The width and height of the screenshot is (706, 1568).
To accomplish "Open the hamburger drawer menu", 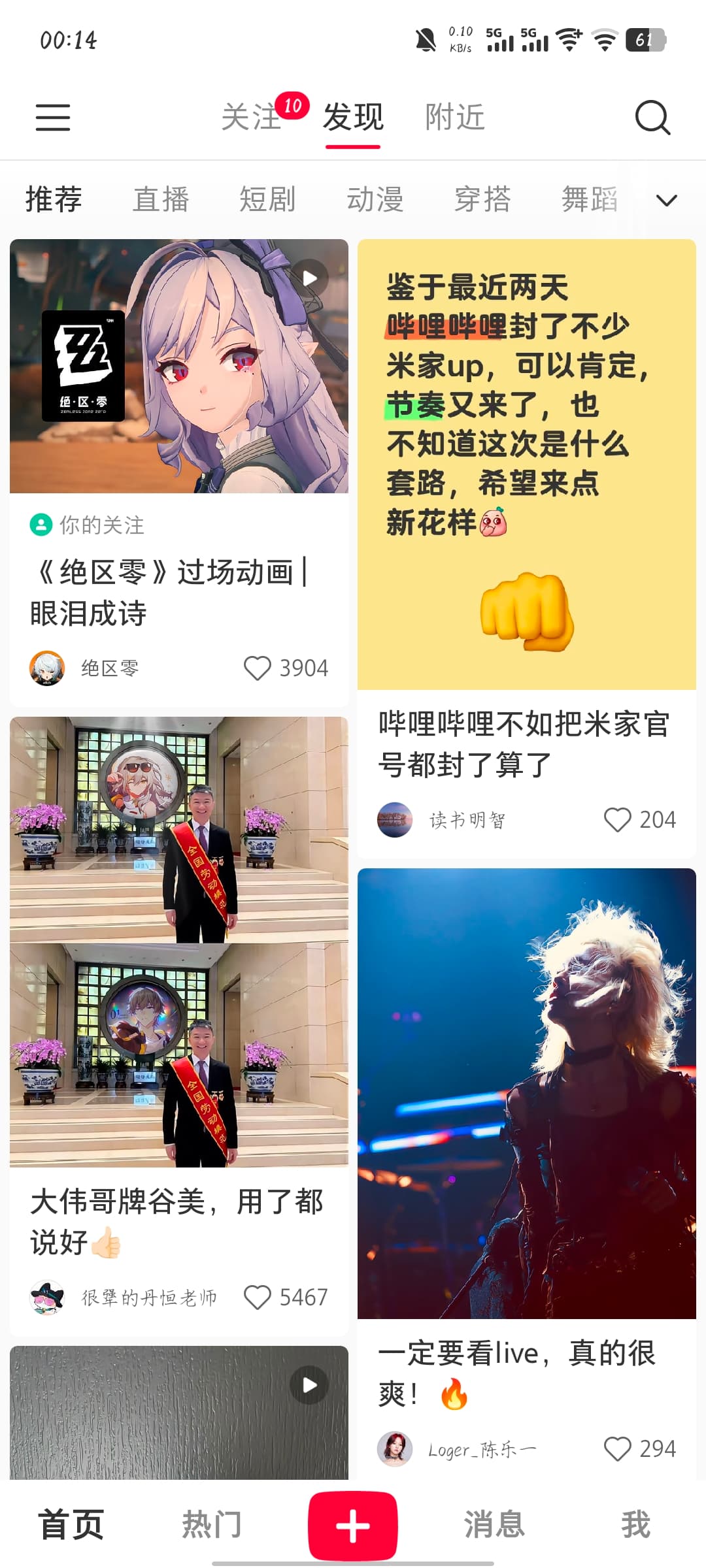I will point(53,118).
